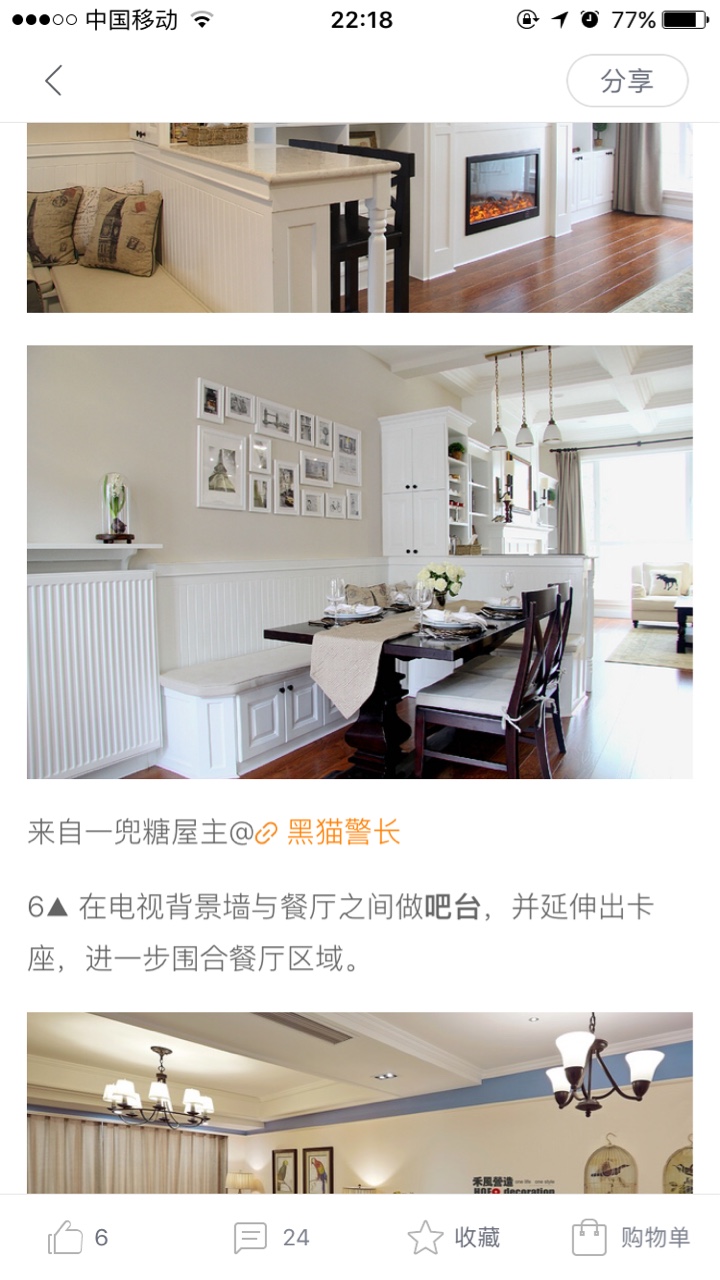720x1280 pixels.
Task: Open the 购物单 shopping list
Action: [x=631, y=1238]
